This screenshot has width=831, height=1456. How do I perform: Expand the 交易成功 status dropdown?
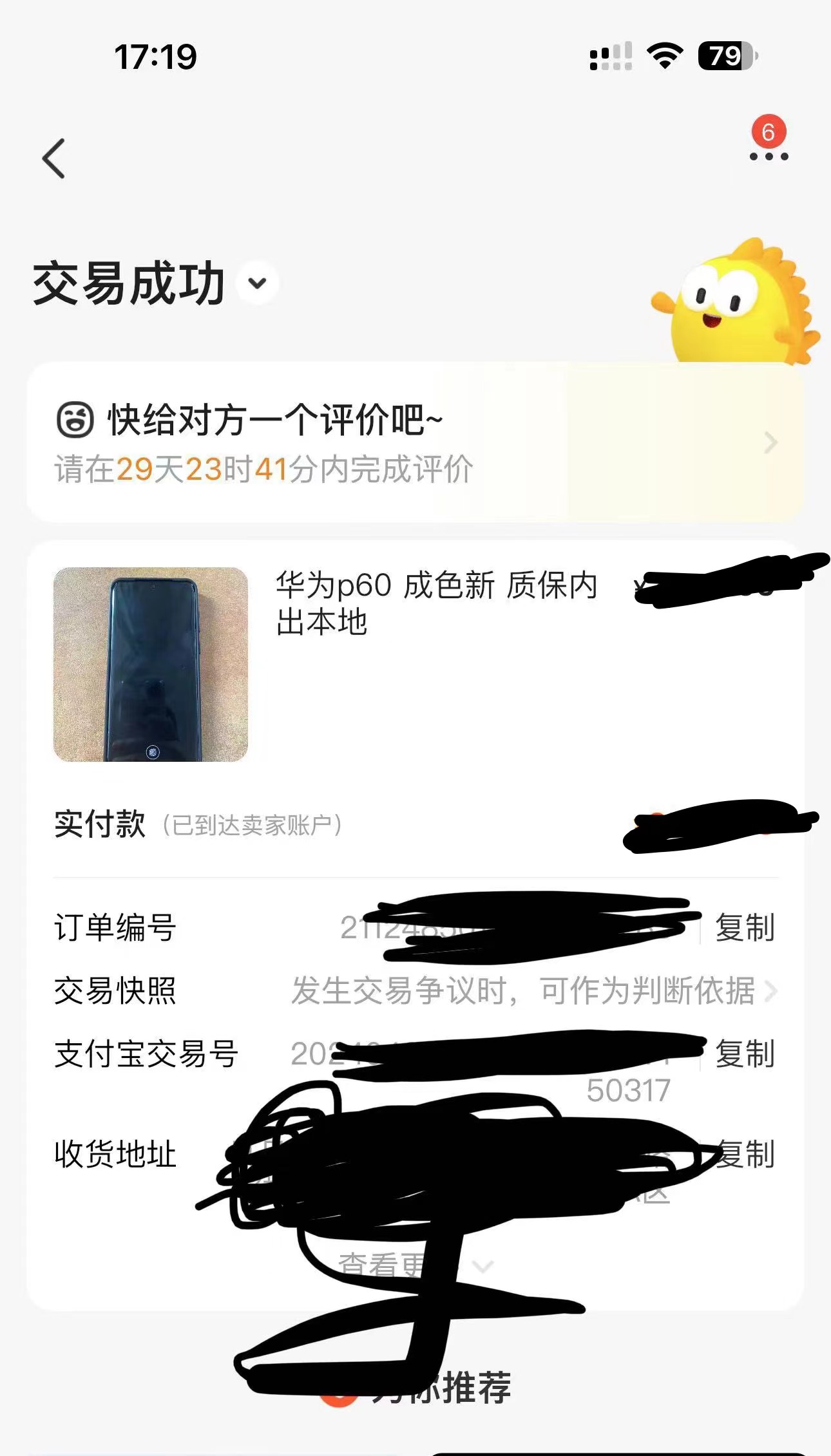pyautogui.click(x=258, y=283)
